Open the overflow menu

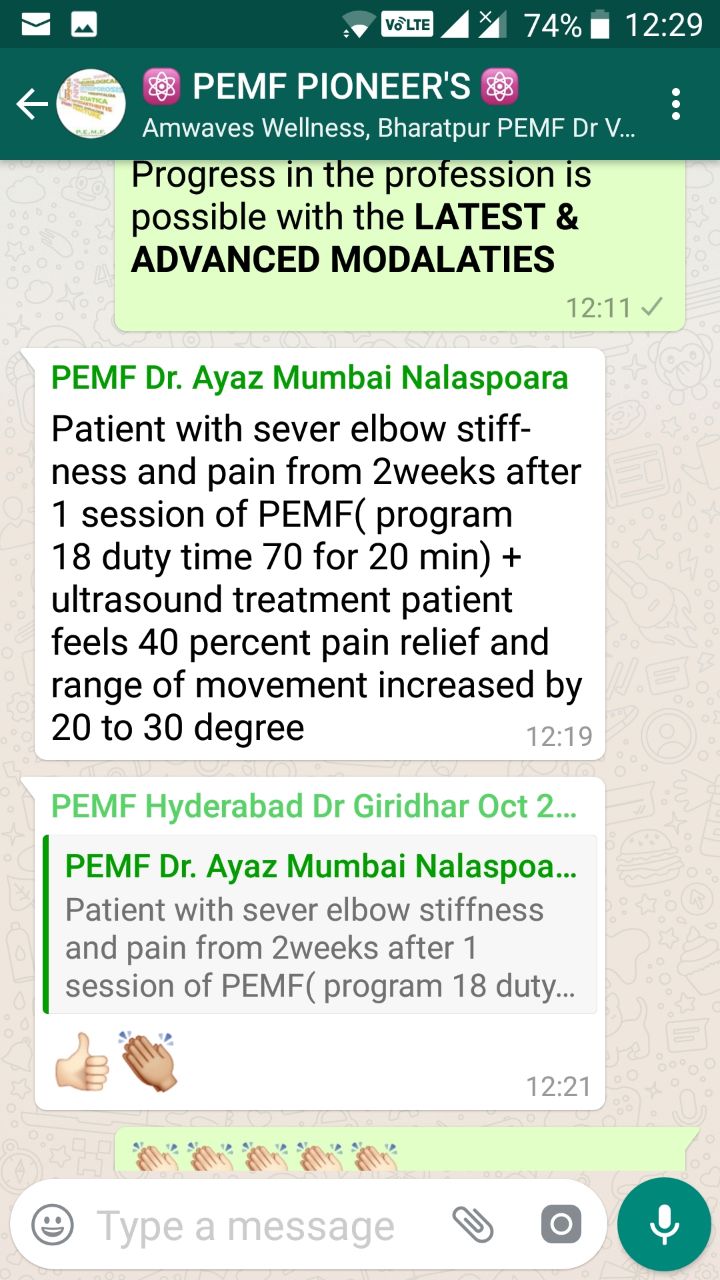677,104
